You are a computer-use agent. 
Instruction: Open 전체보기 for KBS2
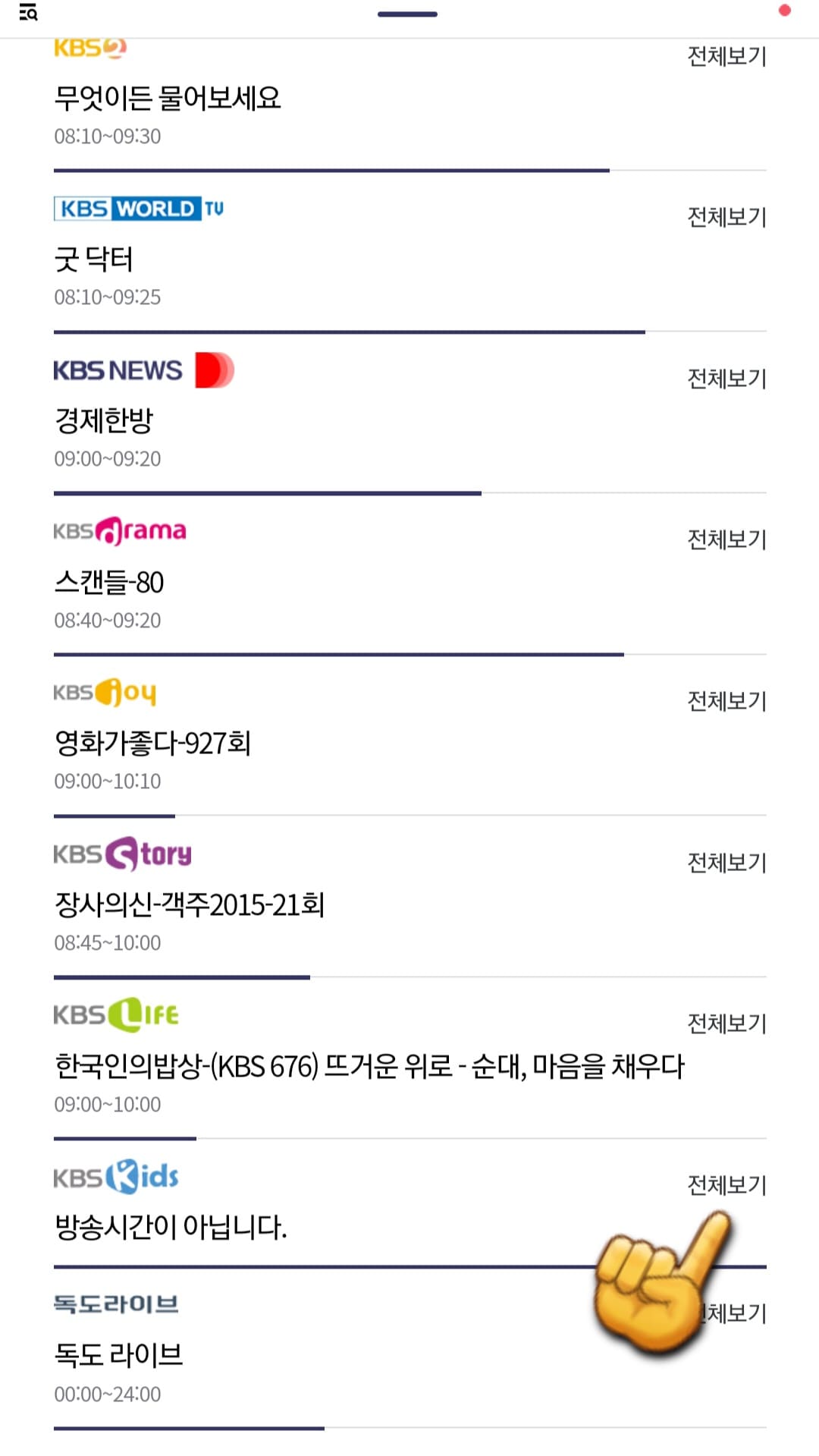coord(726,56)
